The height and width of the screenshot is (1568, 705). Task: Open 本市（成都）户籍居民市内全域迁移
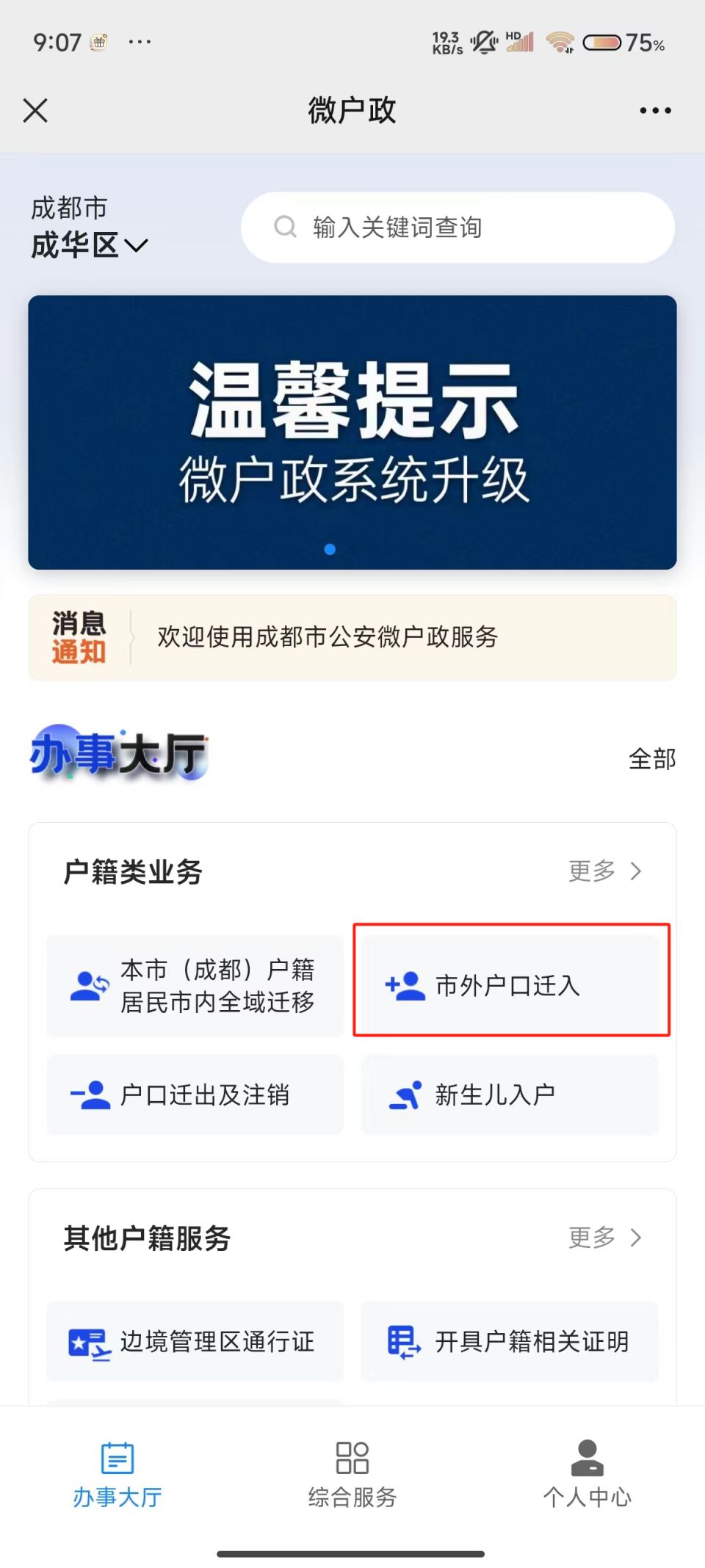click(x=195, y=986)
